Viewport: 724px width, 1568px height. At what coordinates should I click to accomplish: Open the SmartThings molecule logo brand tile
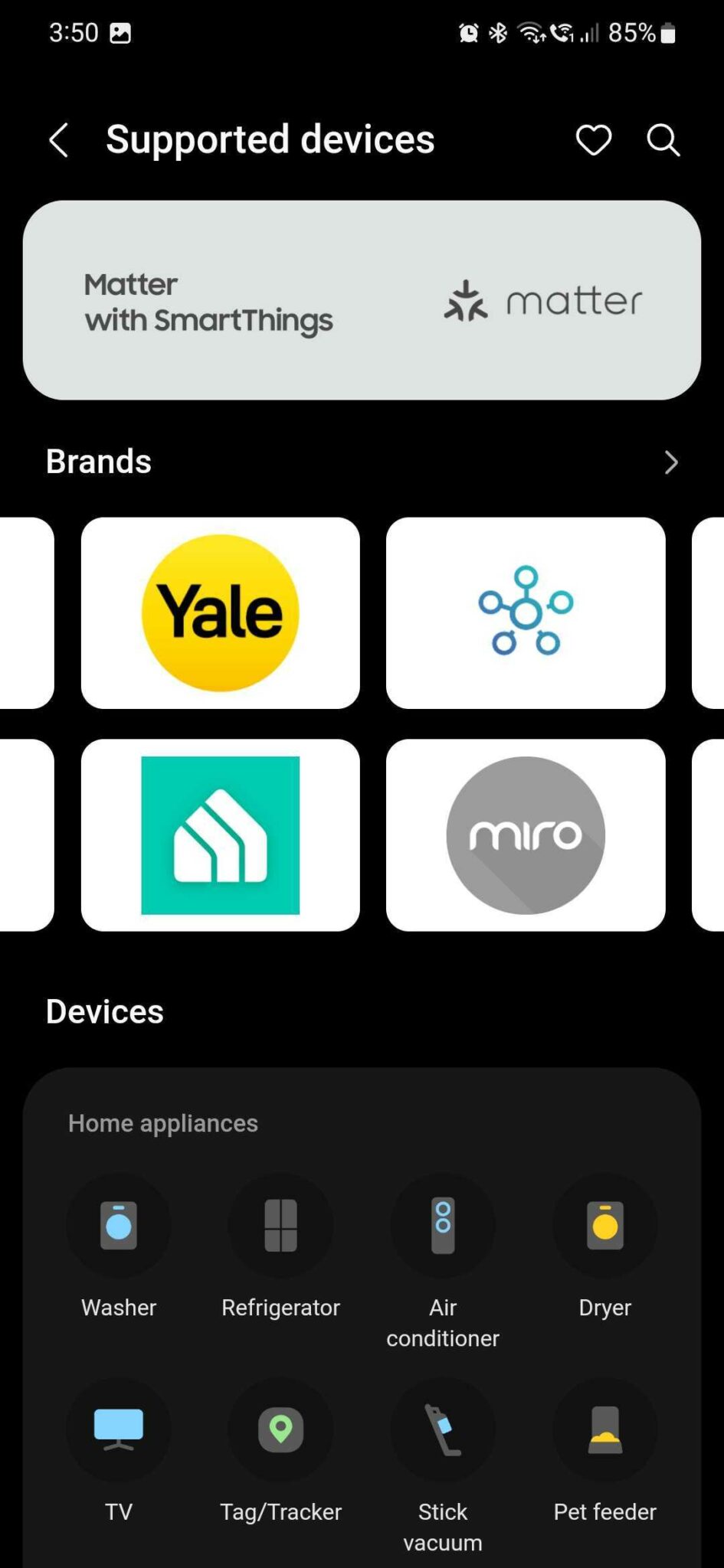tap(526, 612)
